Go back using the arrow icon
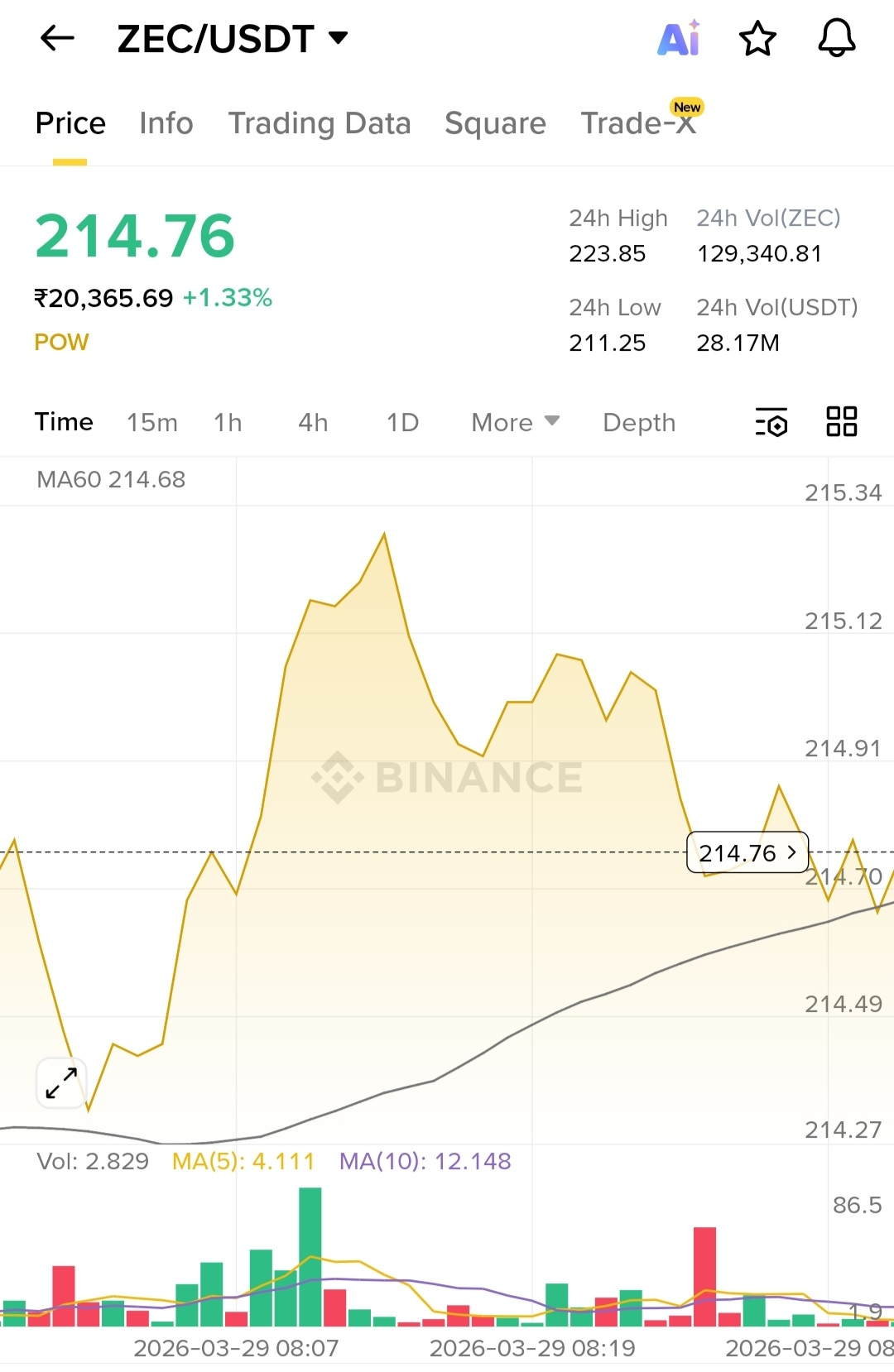This screenshot has height=1372, width=894. pos(57,38)
